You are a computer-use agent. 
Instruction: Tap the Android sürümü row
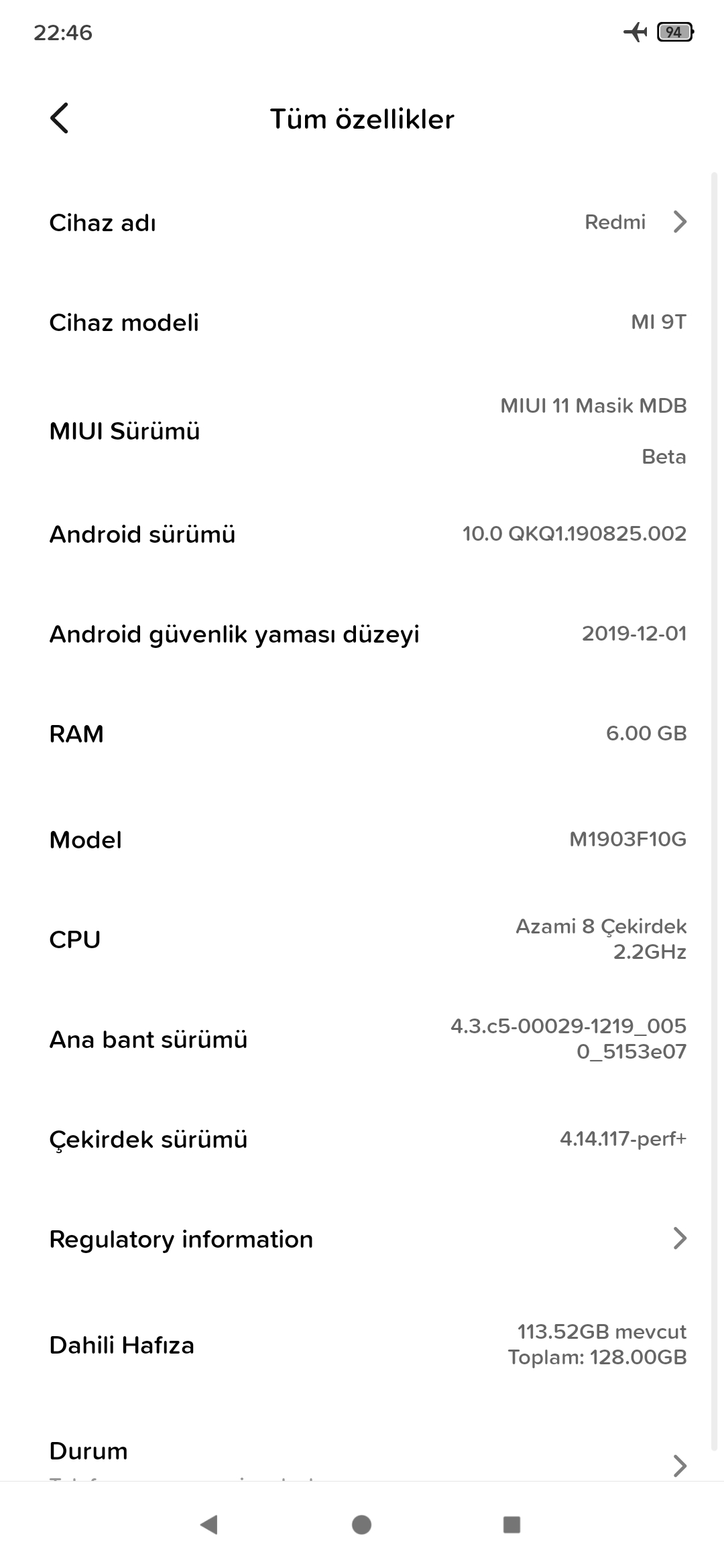pos(362,534)
